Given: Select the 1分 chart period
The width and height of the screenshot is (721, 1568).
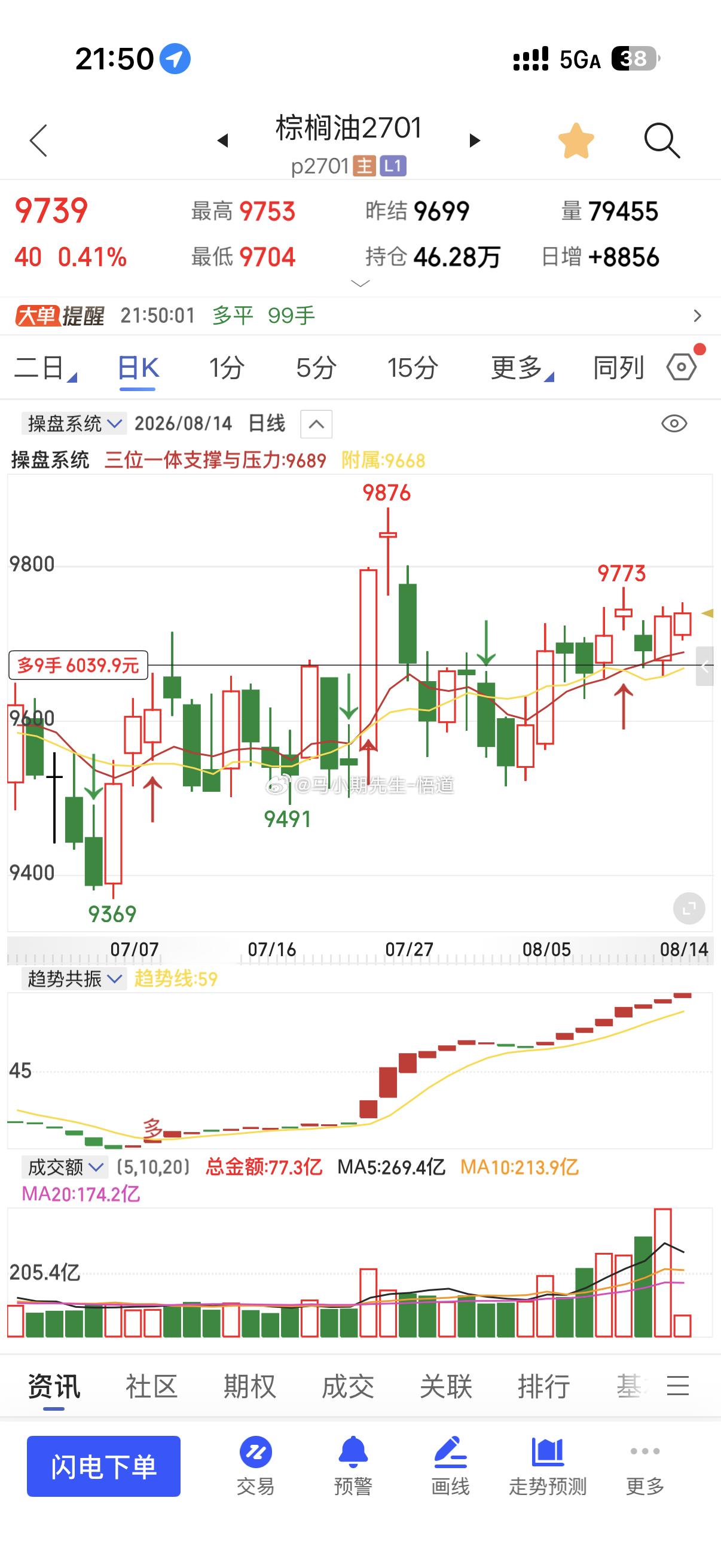Looking at the screenshot, I should 227,368.
